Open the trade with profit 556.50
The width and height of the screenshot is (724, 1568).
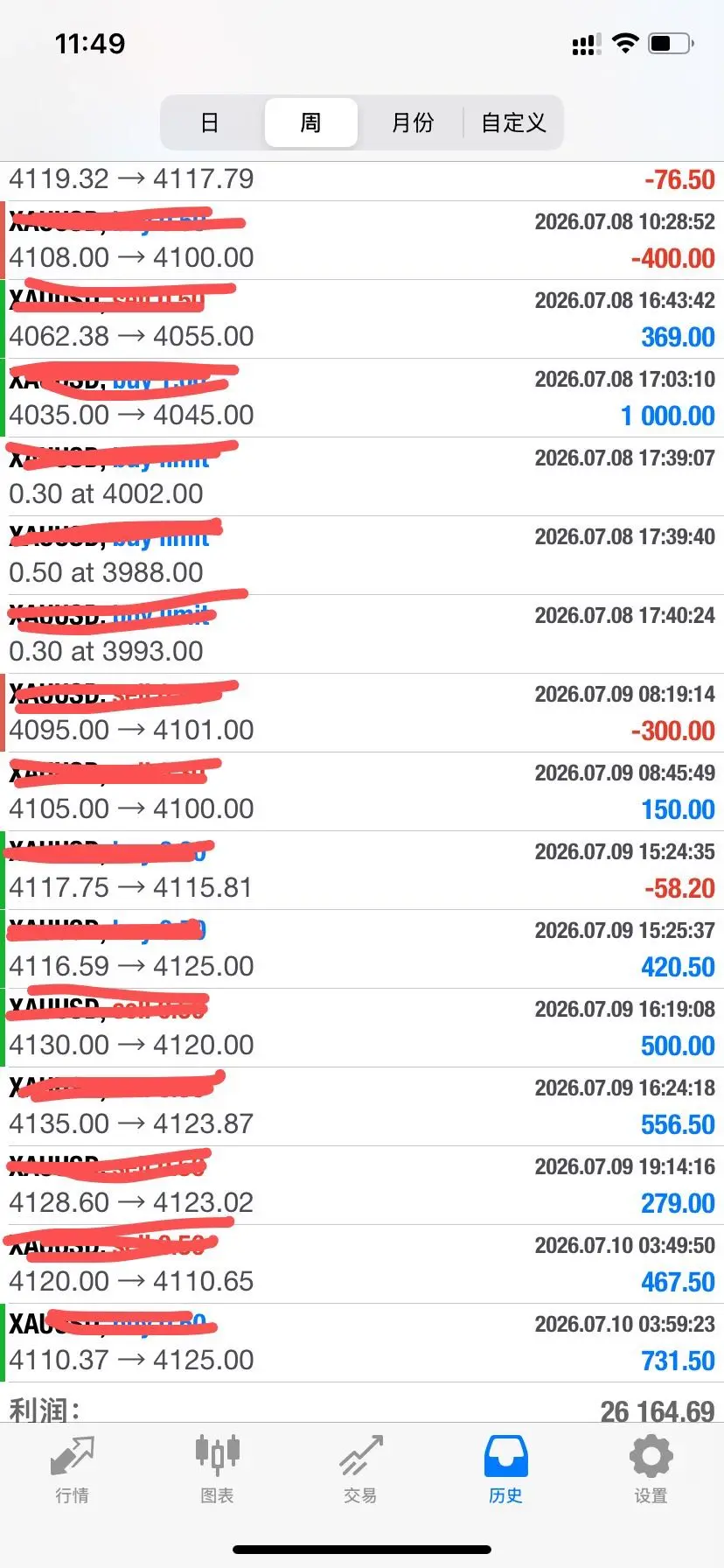point(362,1107)
